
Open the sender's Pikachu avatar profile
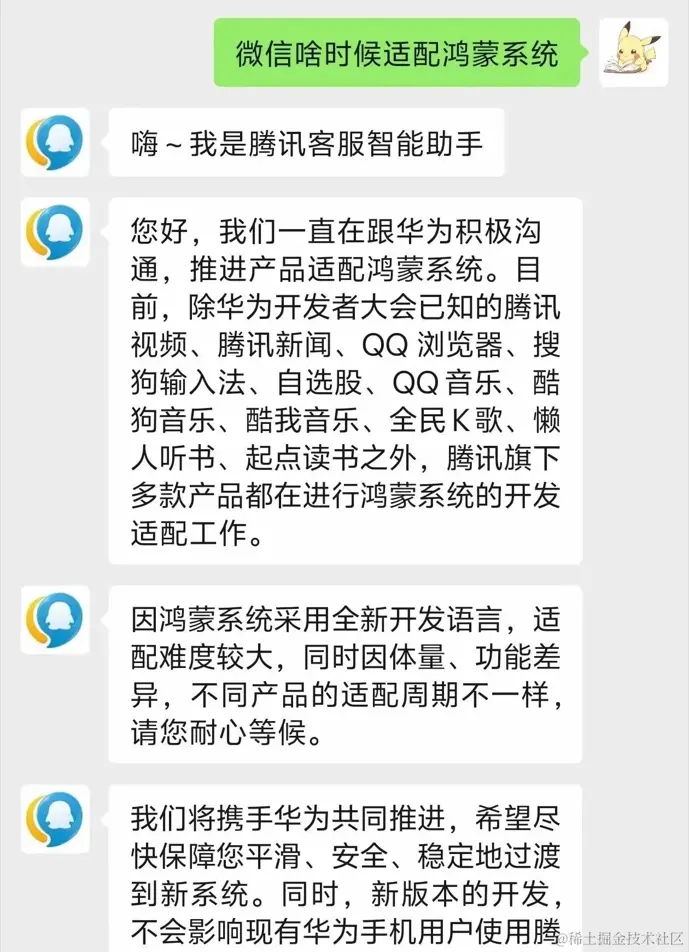(x=634, y=52)
